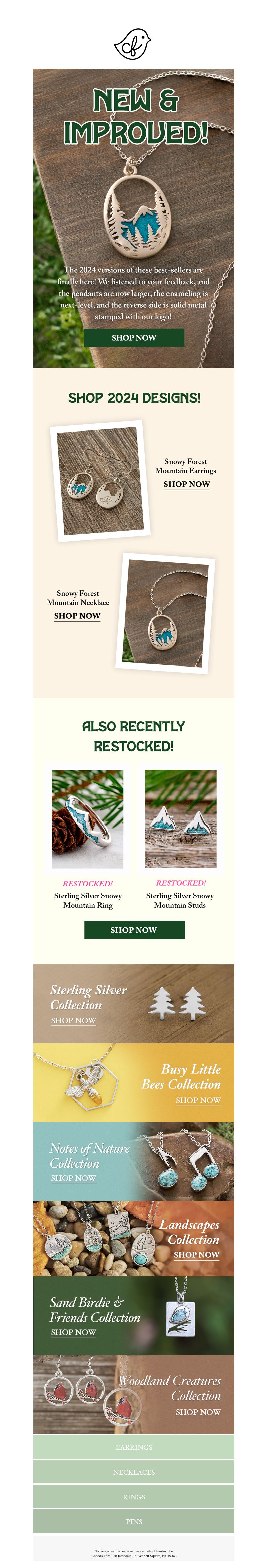View the Sterling Silver Snowy Mountain Ring
268x1568 pixels.
tap(87, 819)
